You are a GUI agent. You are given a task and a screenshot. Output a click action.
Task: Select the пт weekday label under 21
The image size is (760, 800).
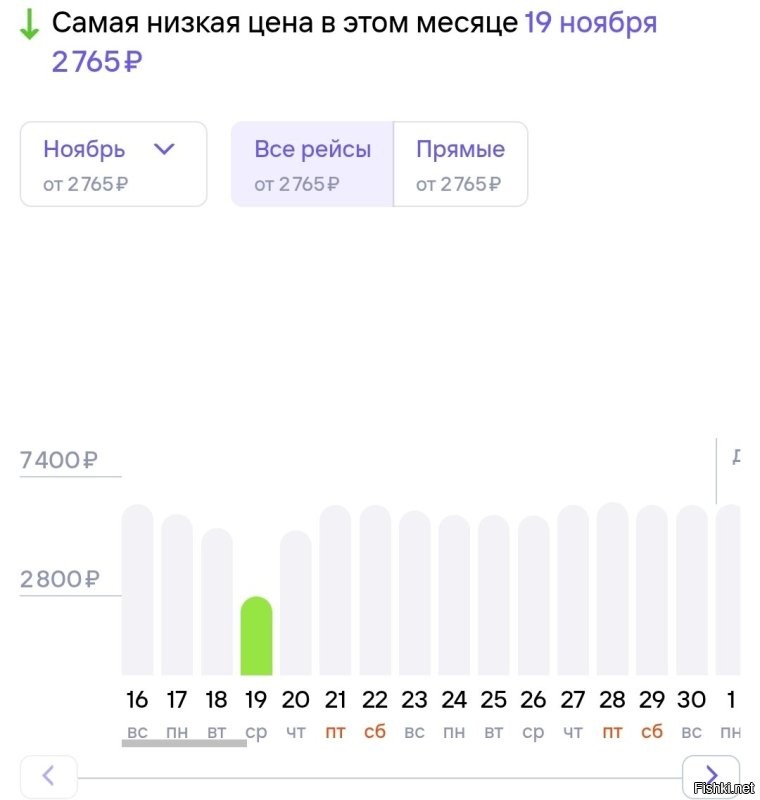click(335, 731)
